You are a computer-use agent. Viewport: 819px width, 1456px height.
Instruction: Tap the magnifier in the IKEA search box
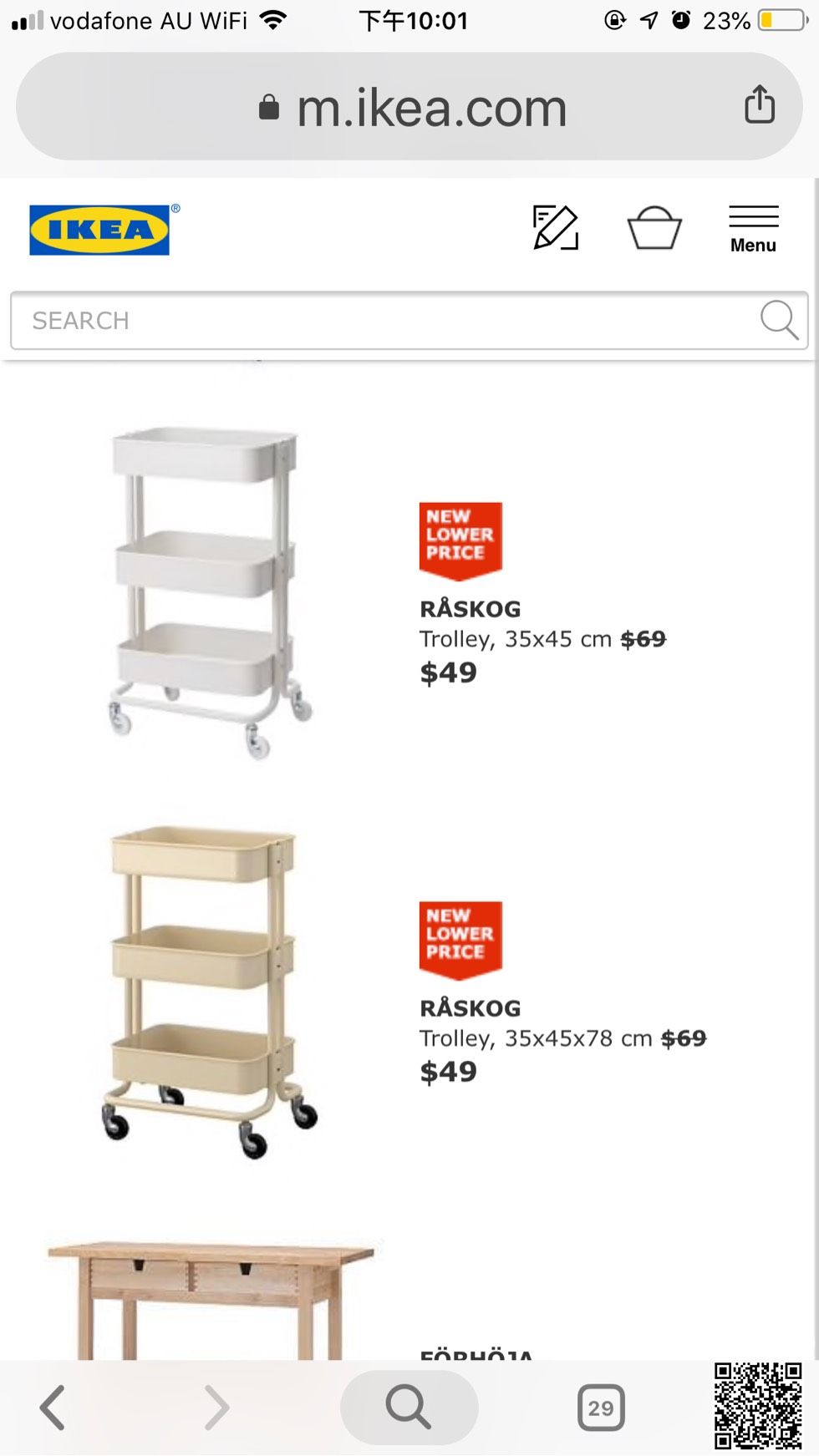778,320
